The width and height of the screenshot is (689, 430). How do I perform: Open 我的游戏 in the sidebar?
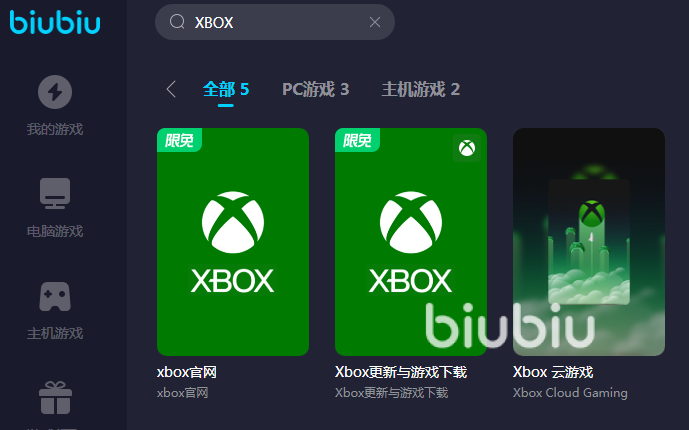[x=55, y=105]
